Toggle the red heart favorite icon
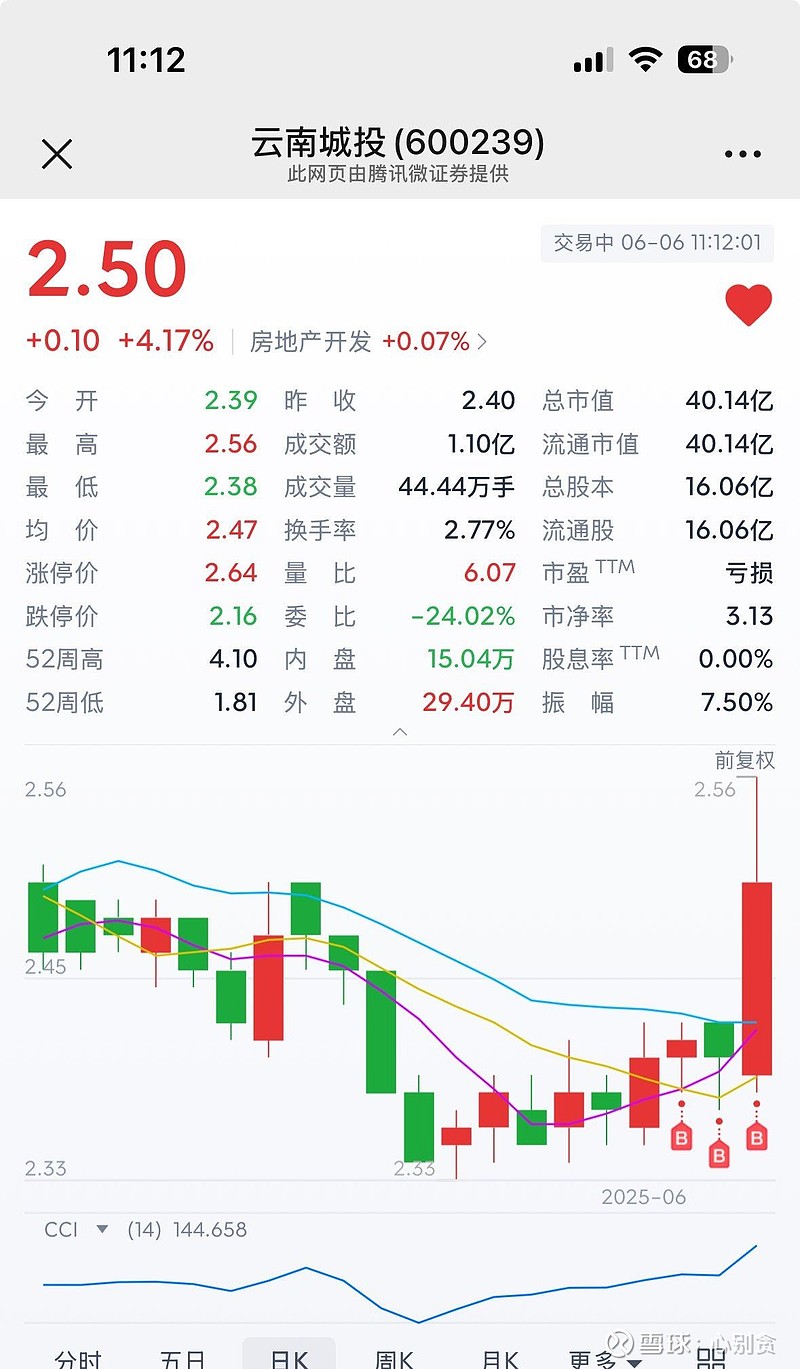This screenshot has width=800, height=1369. click(x=749, y=305)
